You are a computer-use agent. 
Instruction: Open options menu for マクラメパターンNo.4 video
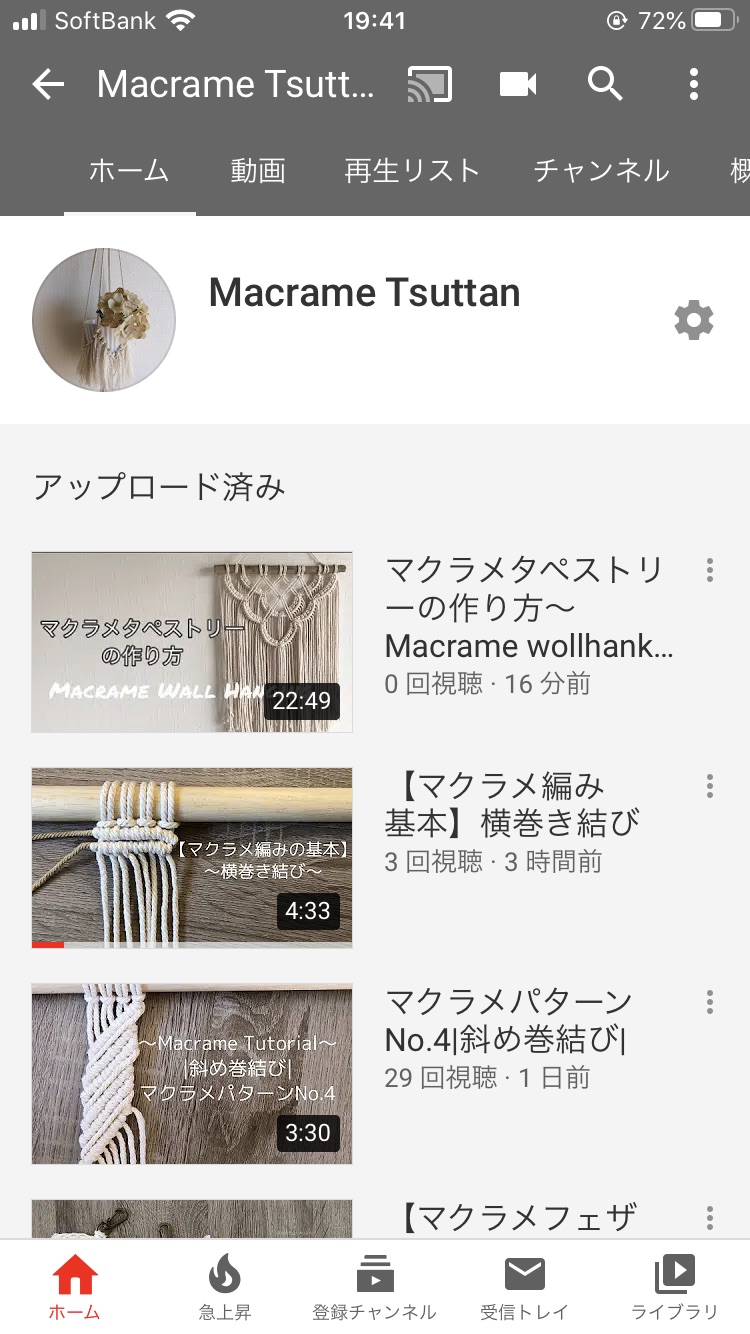point(709,1002)
